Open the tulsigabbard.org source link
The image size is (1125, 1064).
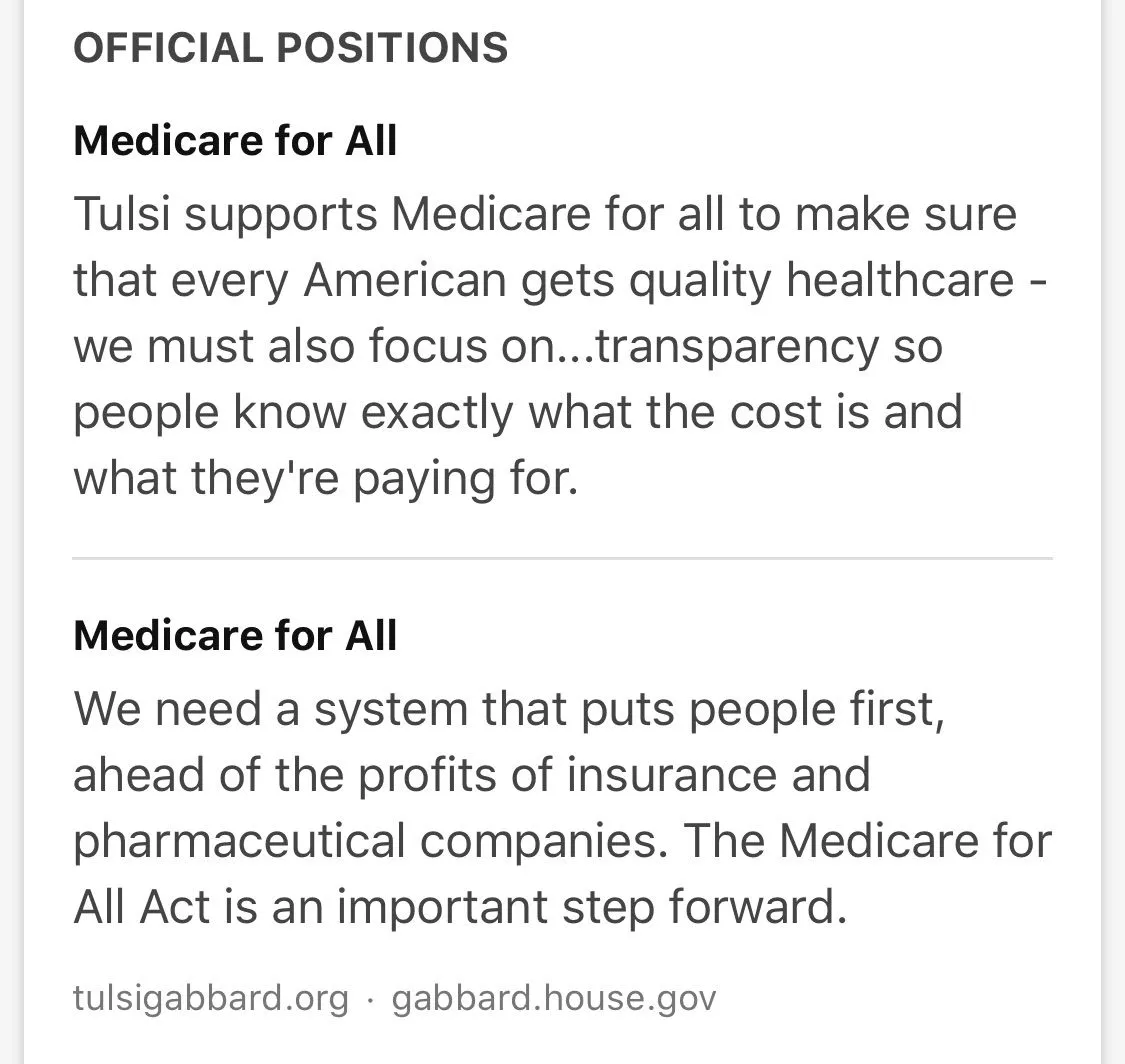tap(211, 998)
